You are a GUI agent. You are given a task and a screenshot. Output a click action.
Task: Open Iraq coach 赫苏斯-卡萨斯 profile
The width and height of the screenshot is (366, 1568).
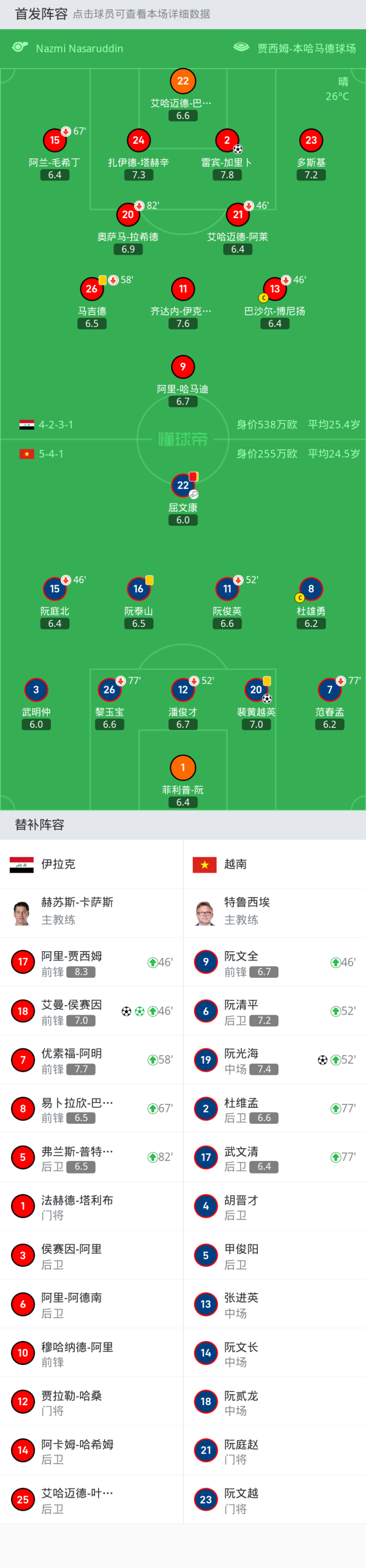tap(77, 911)
